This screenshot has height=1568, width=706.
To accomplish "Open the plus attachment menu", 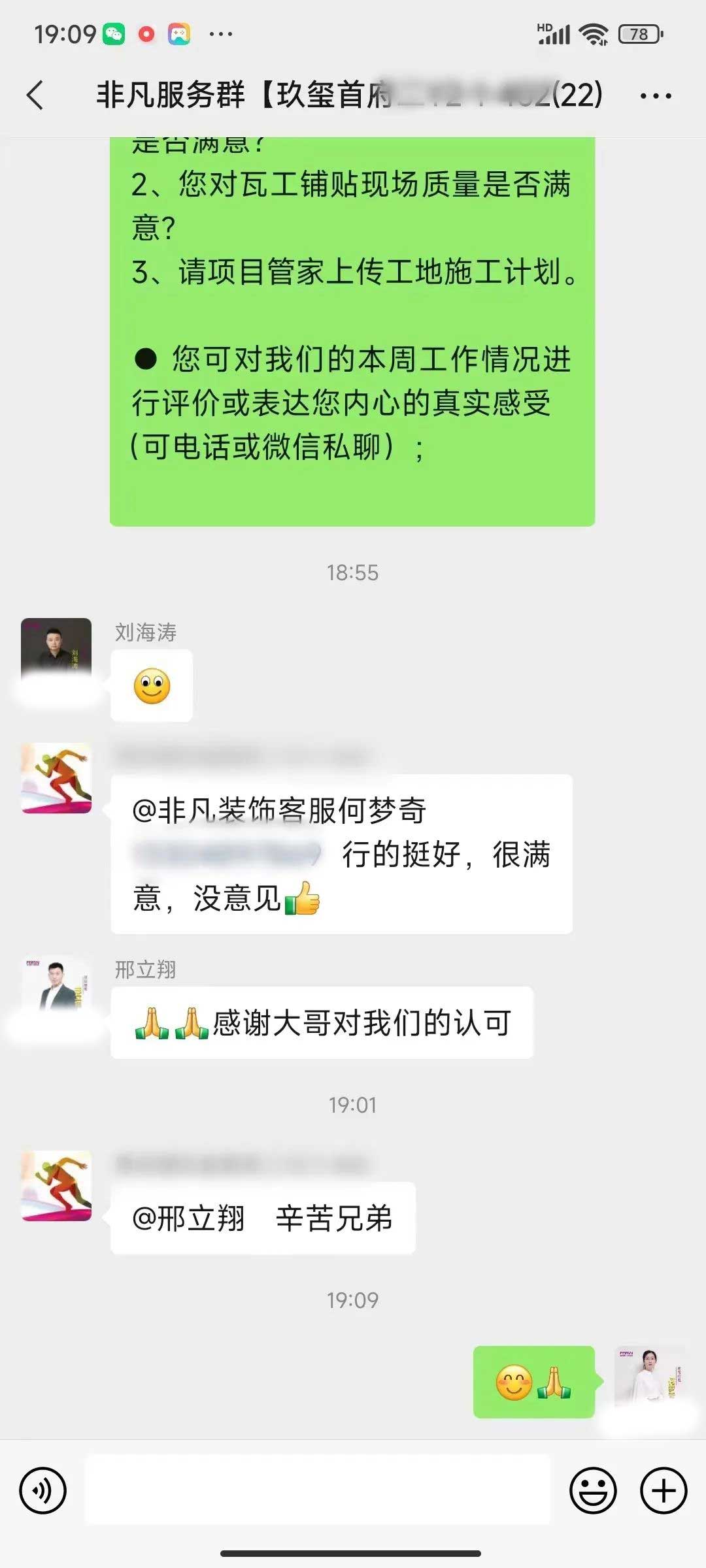I will (663, 1490).
